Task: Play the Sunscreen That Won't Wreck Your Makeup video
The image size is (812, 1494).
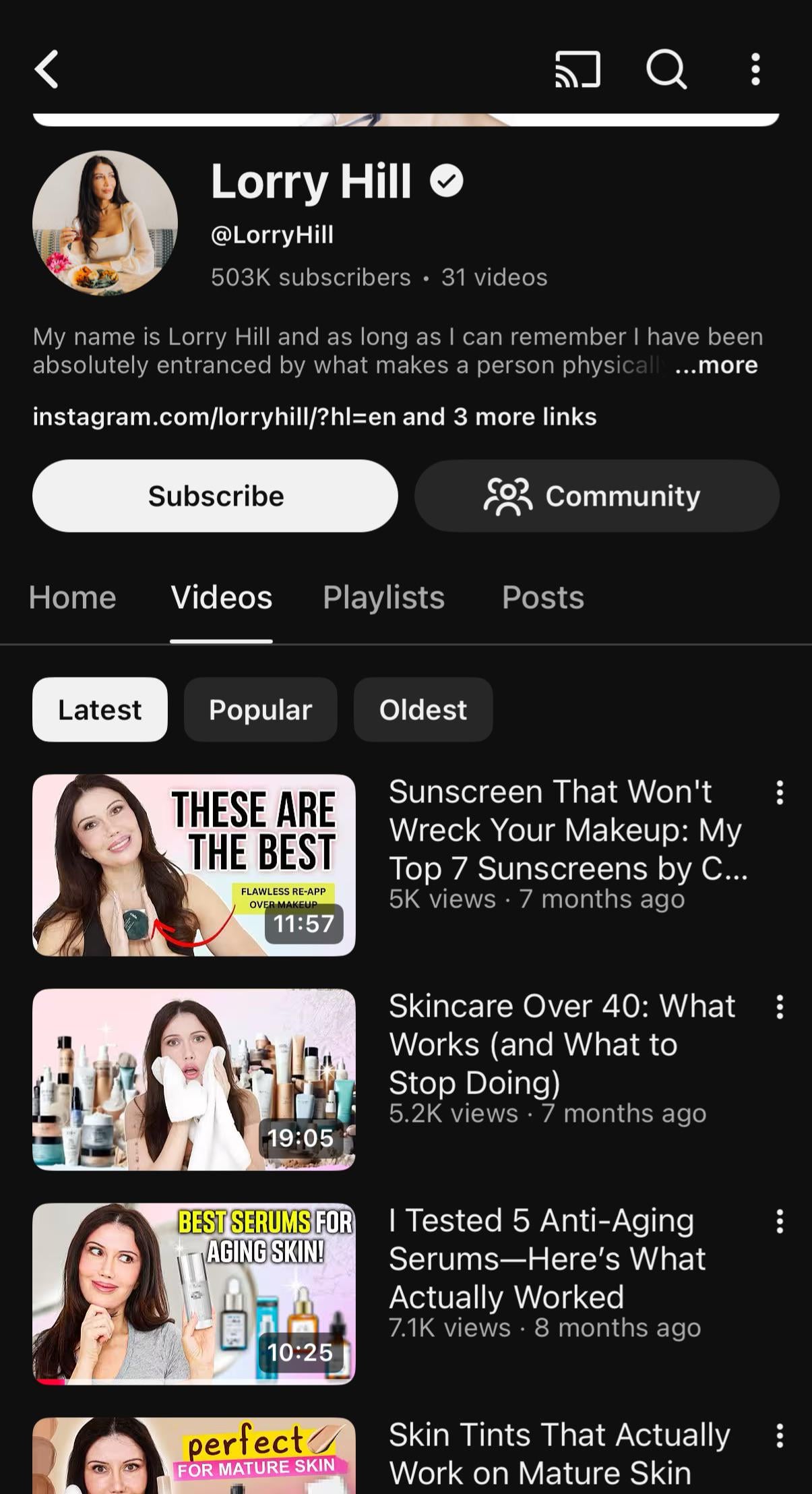Action: (x=194, y=865)
